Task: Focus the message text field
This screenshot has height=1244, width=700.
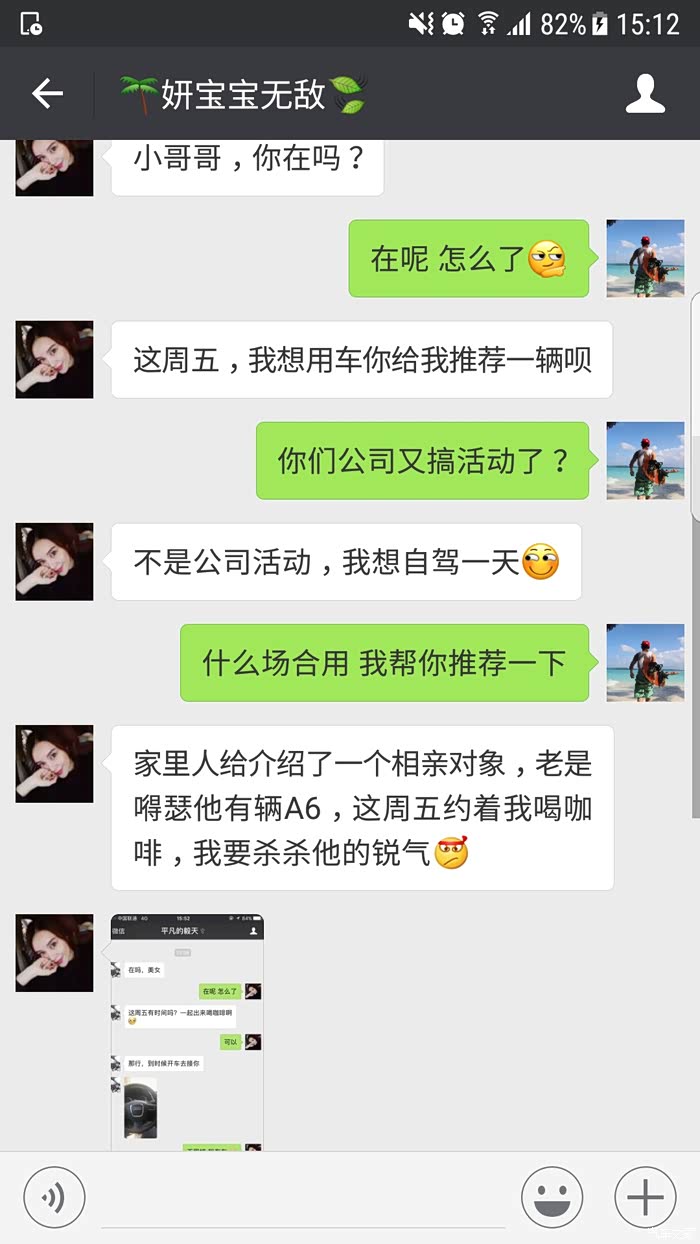Action: tap(303, 1200)
